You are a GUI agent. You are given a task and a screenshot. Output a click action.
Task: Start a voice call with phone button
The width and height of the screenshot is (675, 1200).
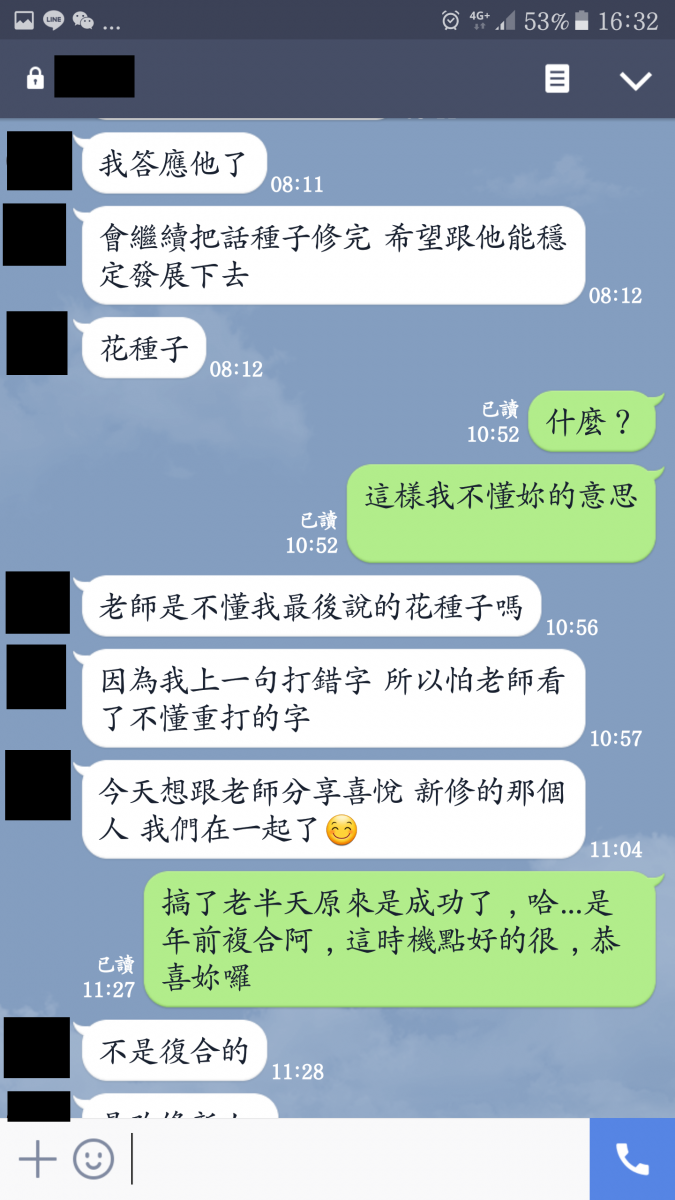pyautogui.click(x=632, y=1159)
